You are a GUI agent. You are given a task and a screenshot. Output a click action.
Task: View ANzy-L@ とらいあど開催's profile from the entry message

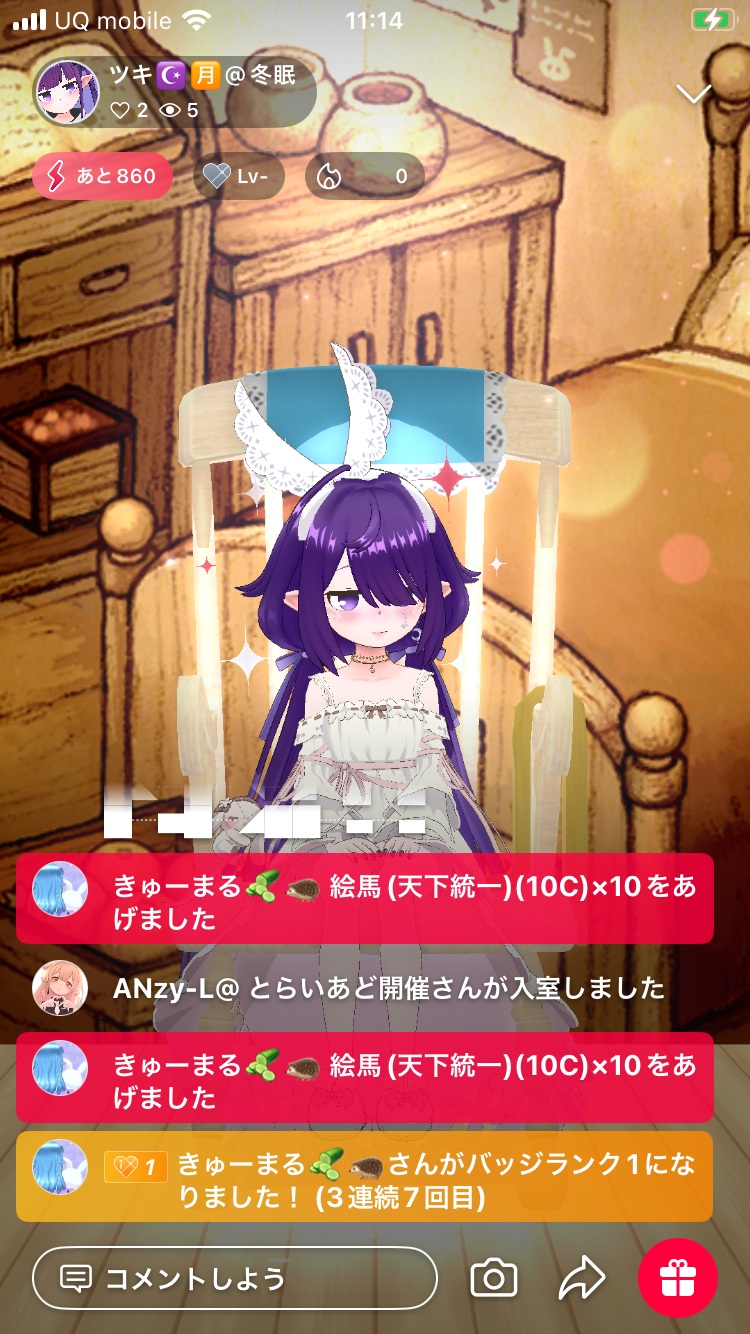click(60, 989)
